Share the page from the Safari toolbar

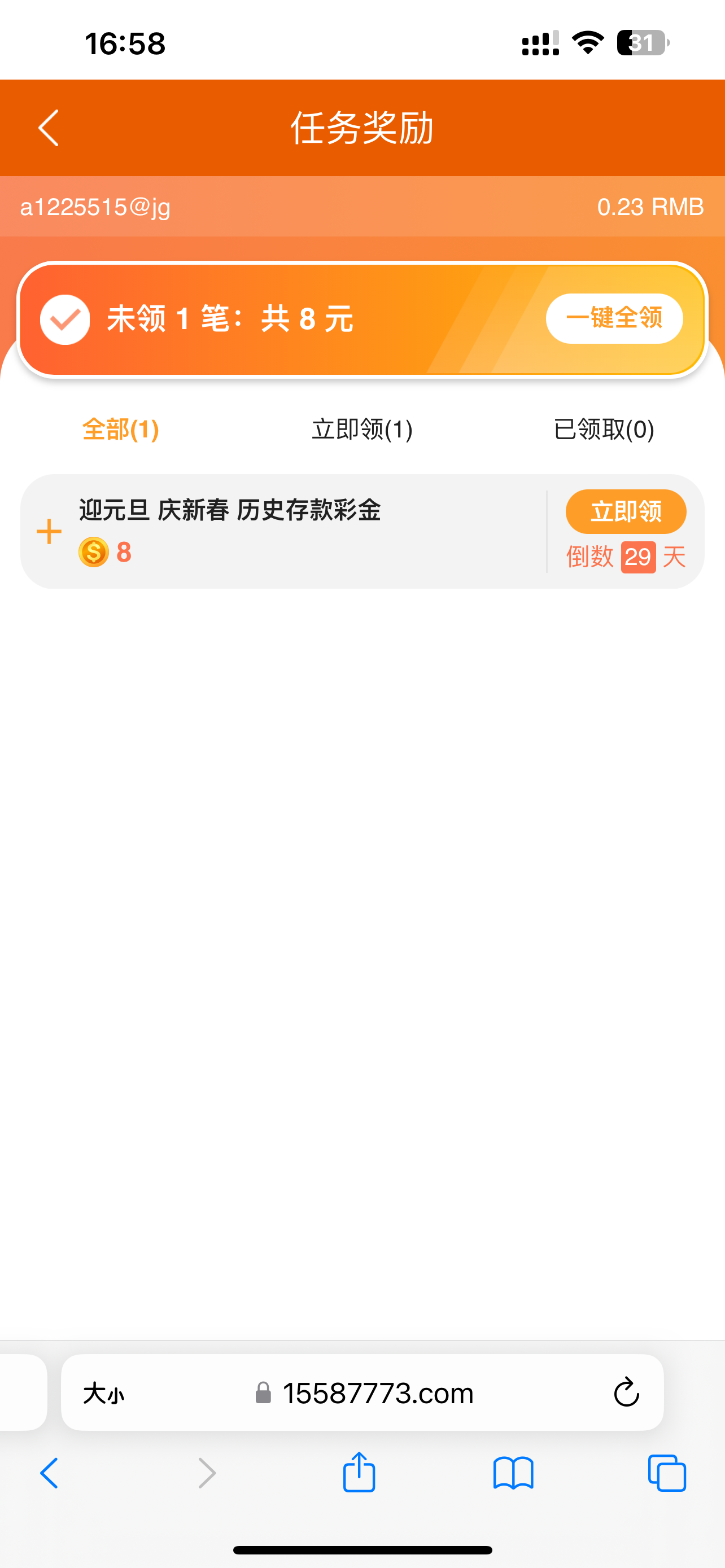pyautogui.click(x=359, y=1473)
